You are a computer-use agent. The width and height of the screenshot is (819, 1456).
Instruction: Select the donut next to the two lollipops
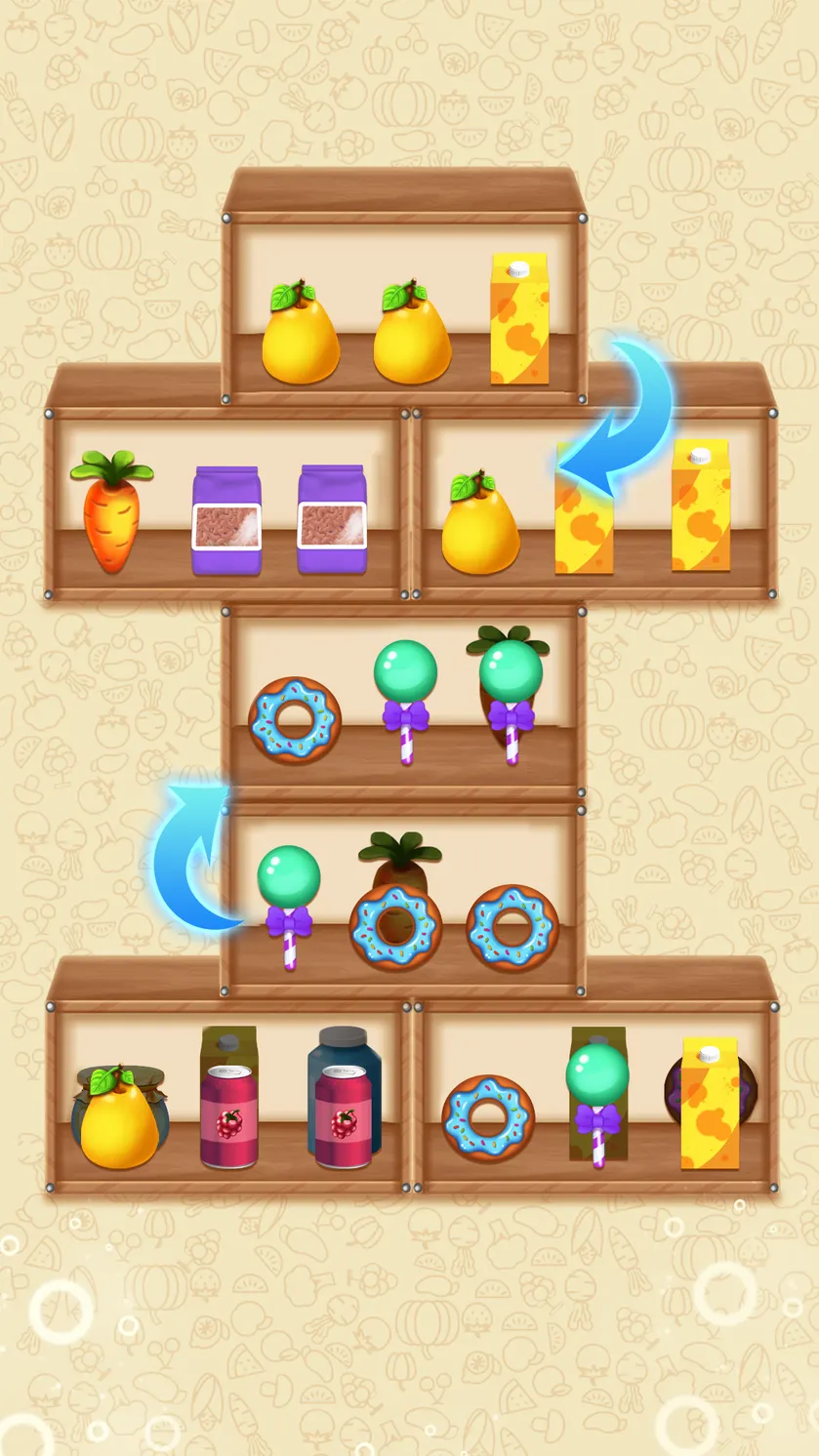click(295, 720)
